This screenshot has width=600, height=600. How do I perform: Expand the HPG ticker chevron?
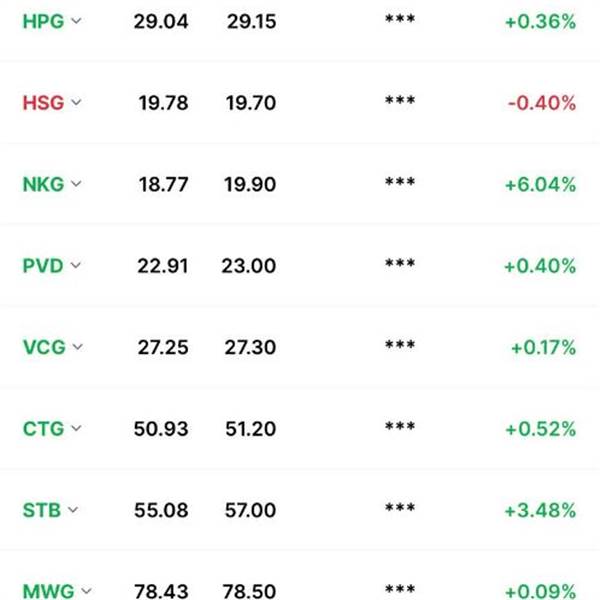pos(77,21)
